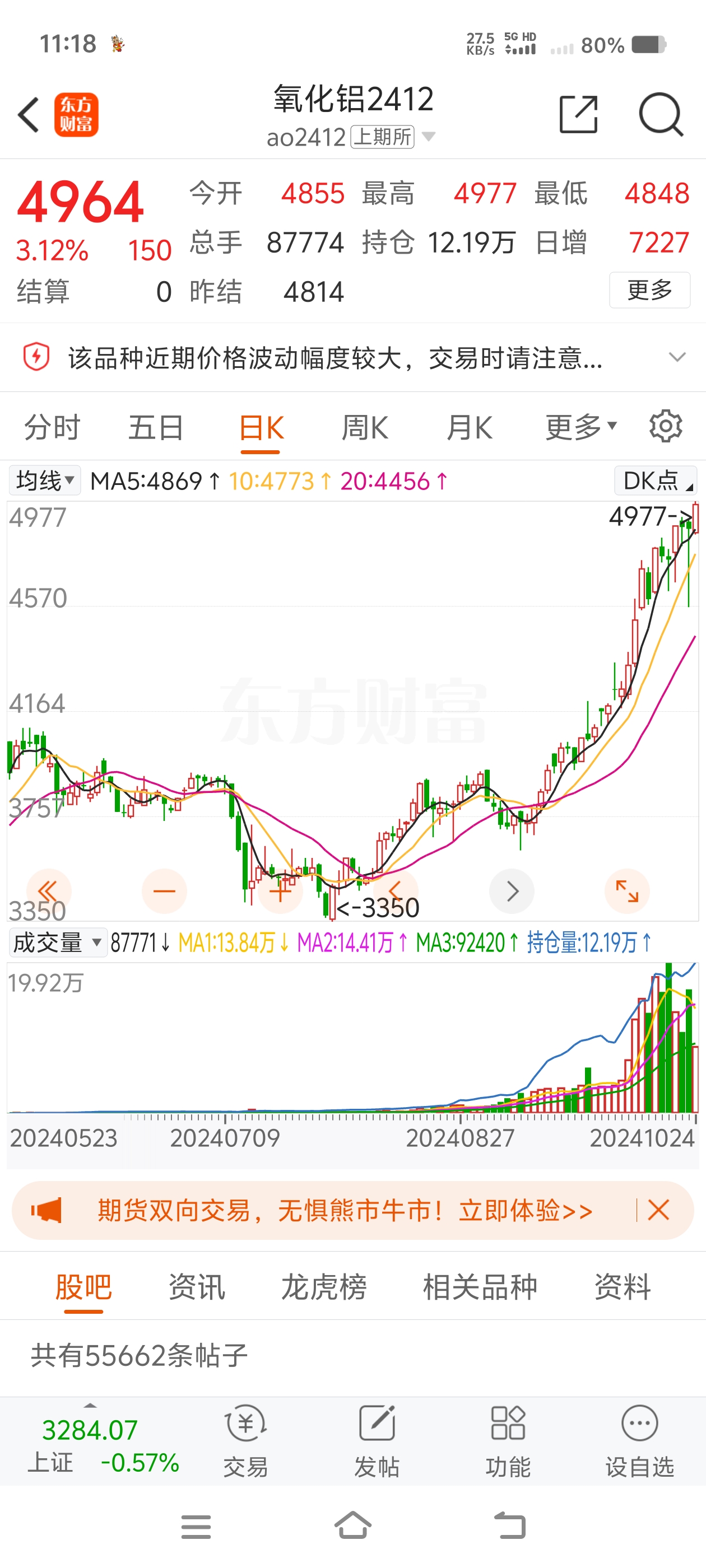Open chart settings gear icon
Image resolution: width=706 pixels, height=1568 pixels.
[665, 426]
